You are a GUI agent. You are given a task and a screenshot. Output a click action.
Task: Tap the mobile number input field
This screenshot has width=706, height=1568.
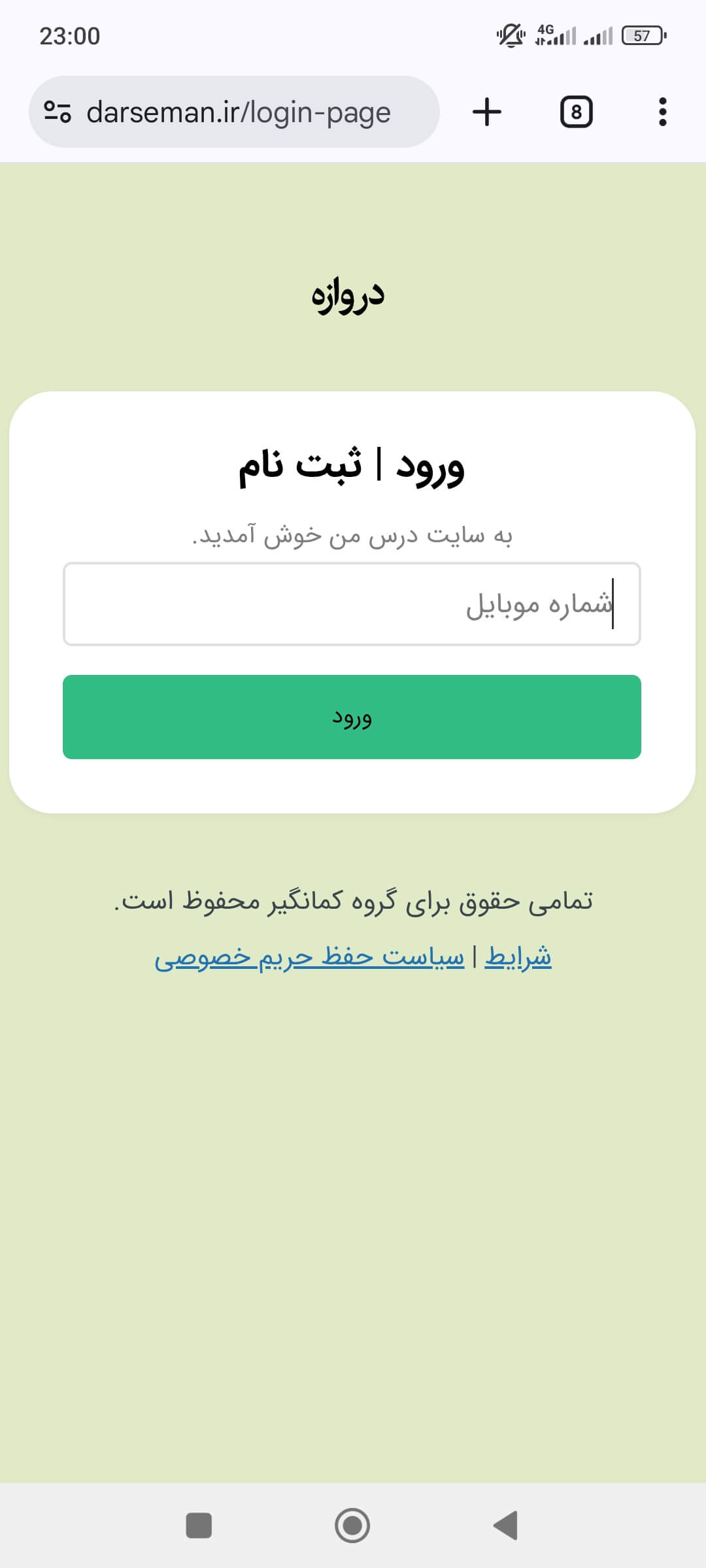point(352,604)
